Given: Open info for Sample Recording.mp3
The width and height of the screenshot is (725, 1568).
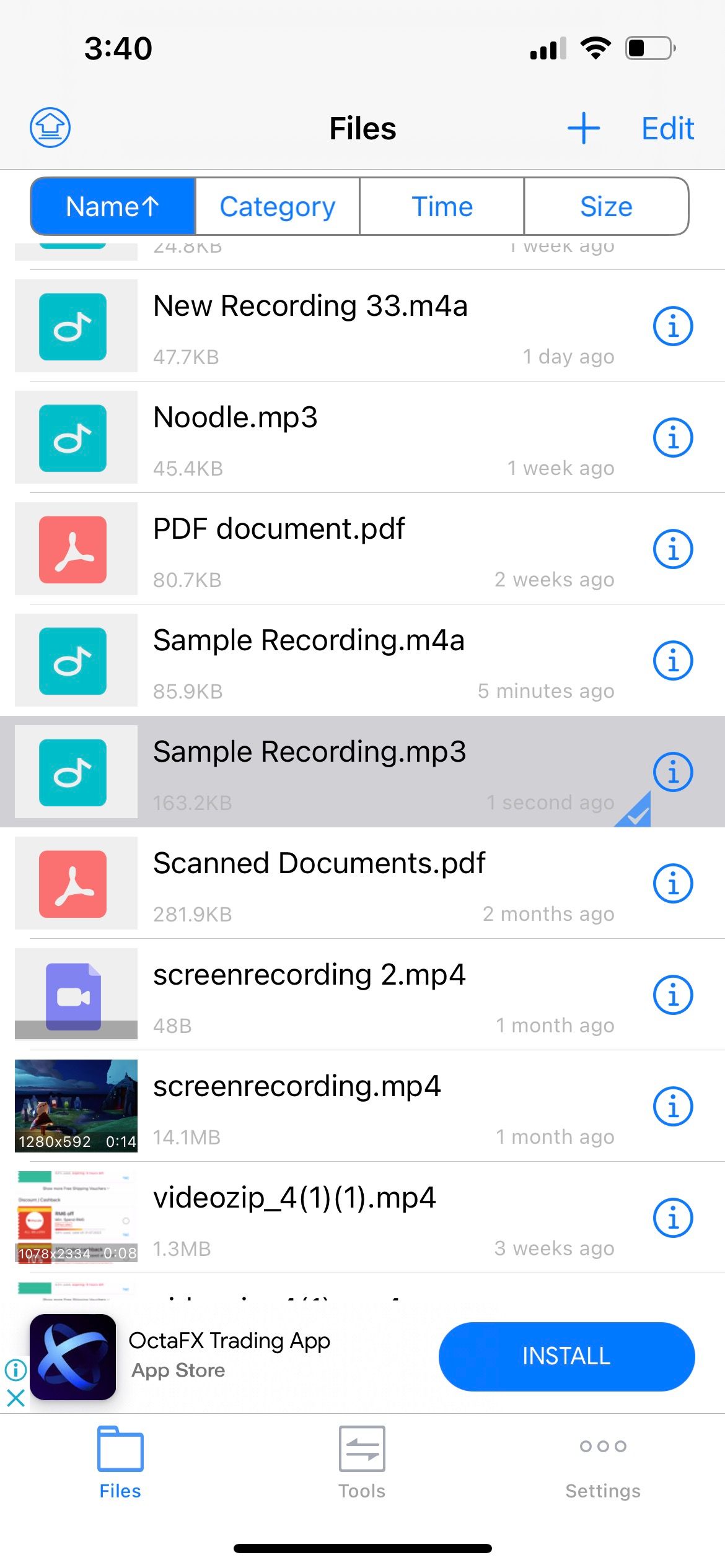Looking at the screenshot, I should (x=674, y=772).
